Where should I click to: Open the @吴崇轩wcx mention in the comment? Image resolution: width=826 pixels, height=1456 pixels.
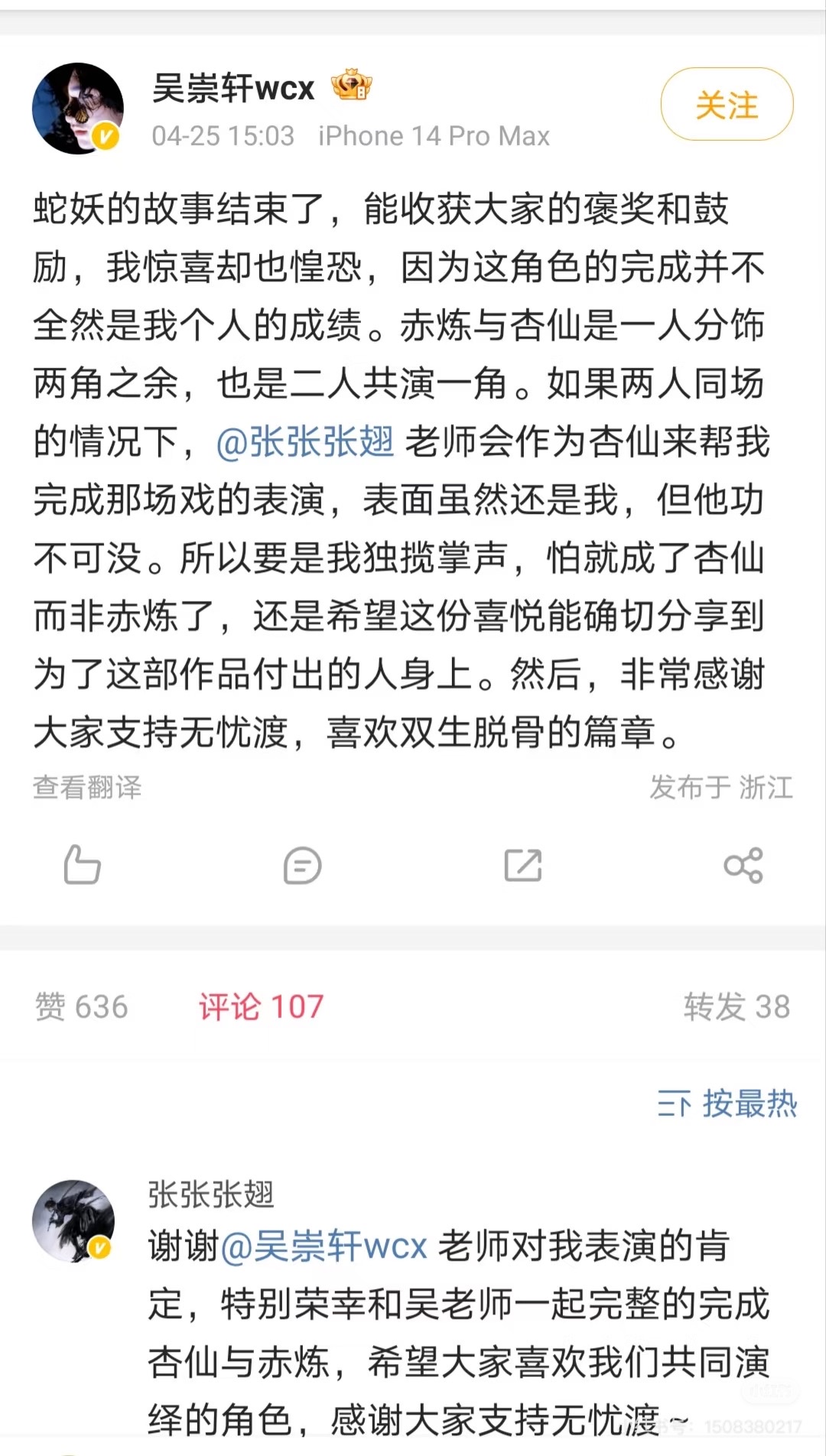click(324, 1246)
